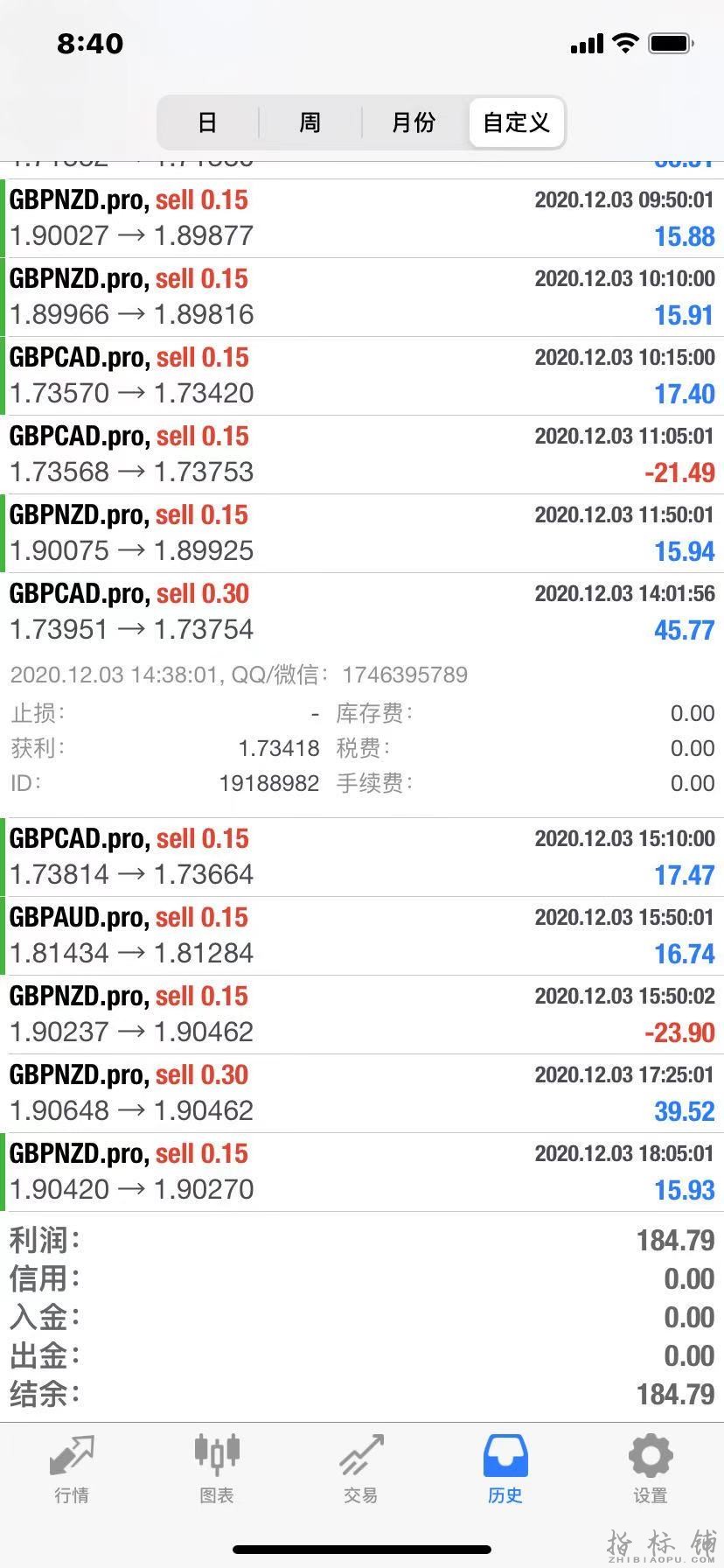724x1568 pixels.
Task: Open the 行情 quotes tab
Action: [x=72, y=1469]
